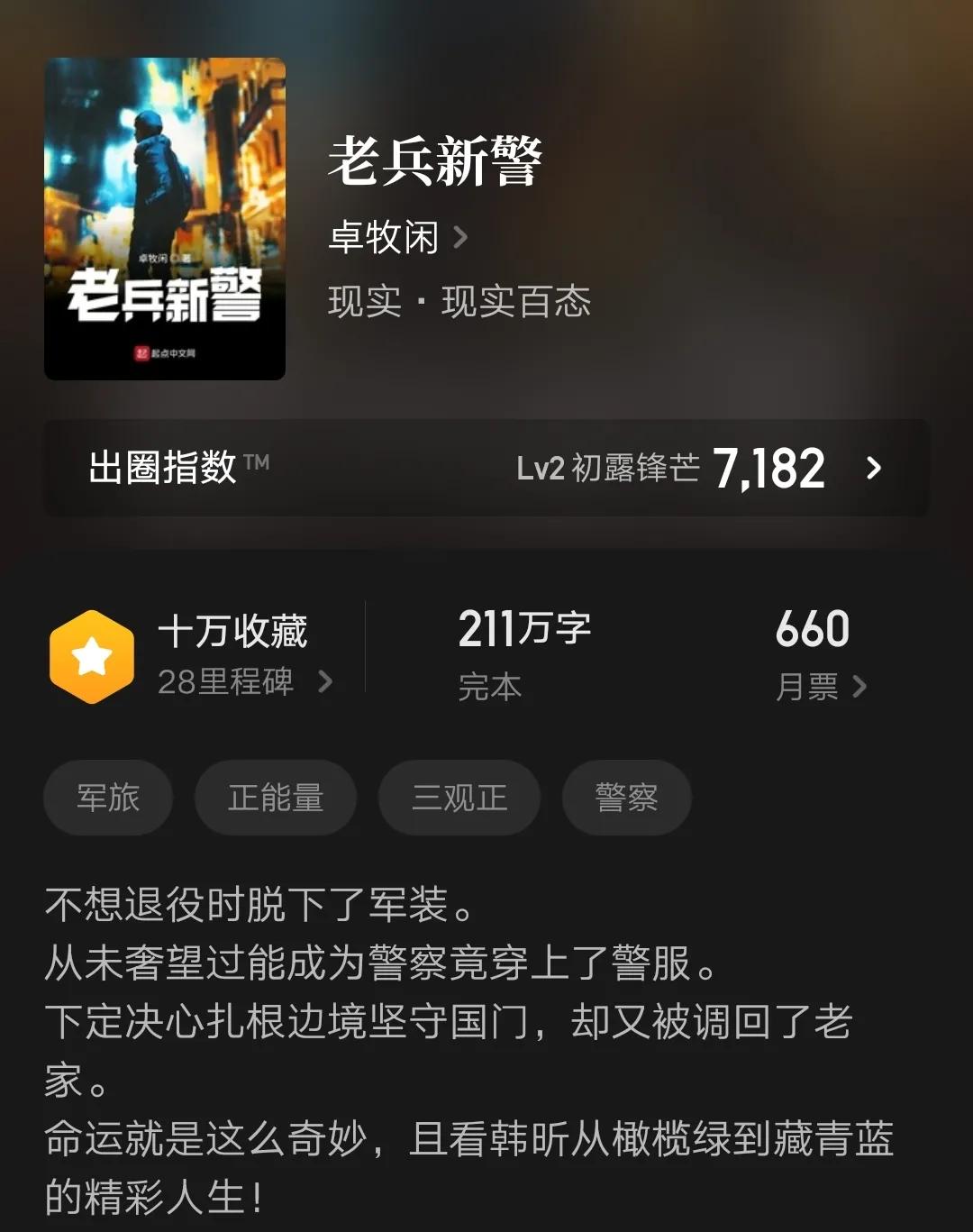
Task: Open the 现实·现实百态 category link
Action: [459, 302]
